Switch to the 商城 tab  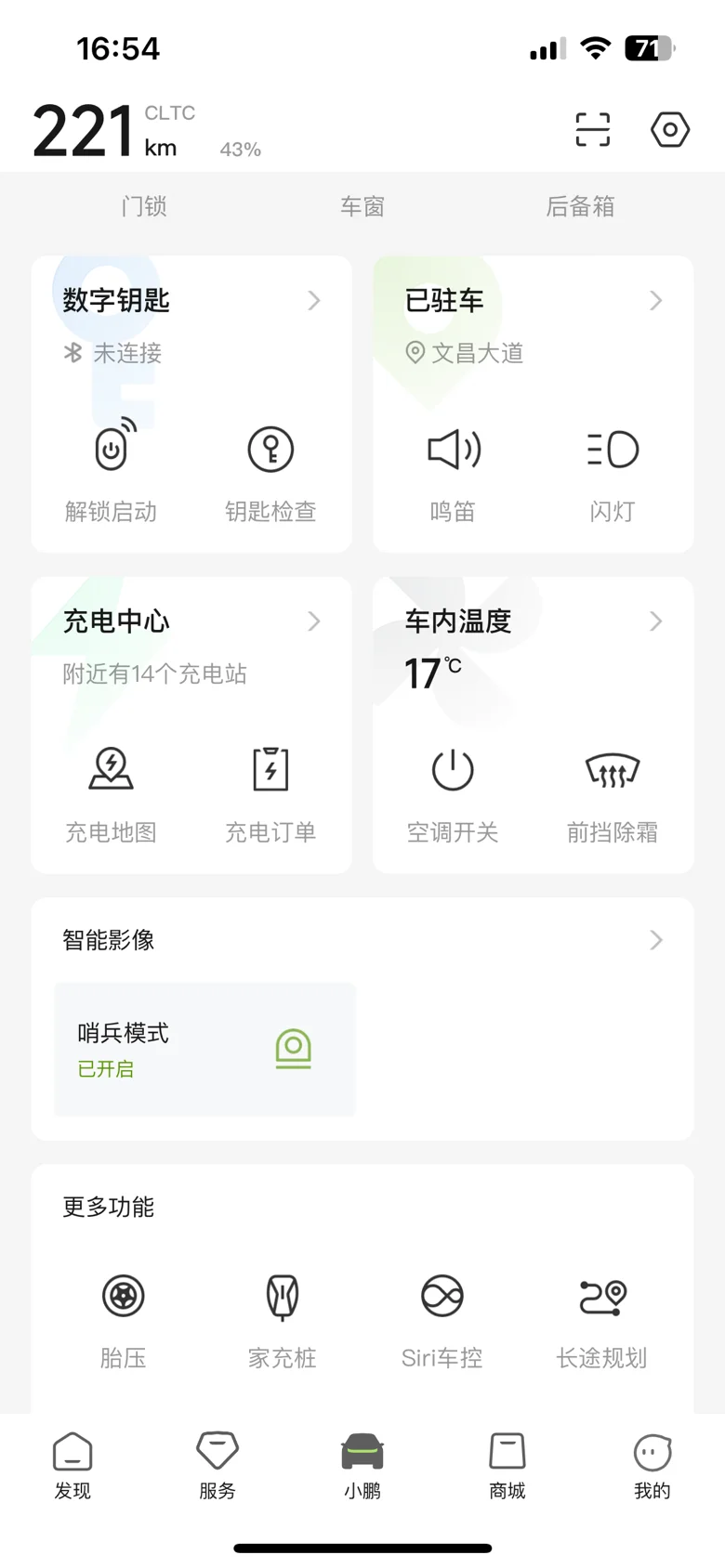(507, 1466)
